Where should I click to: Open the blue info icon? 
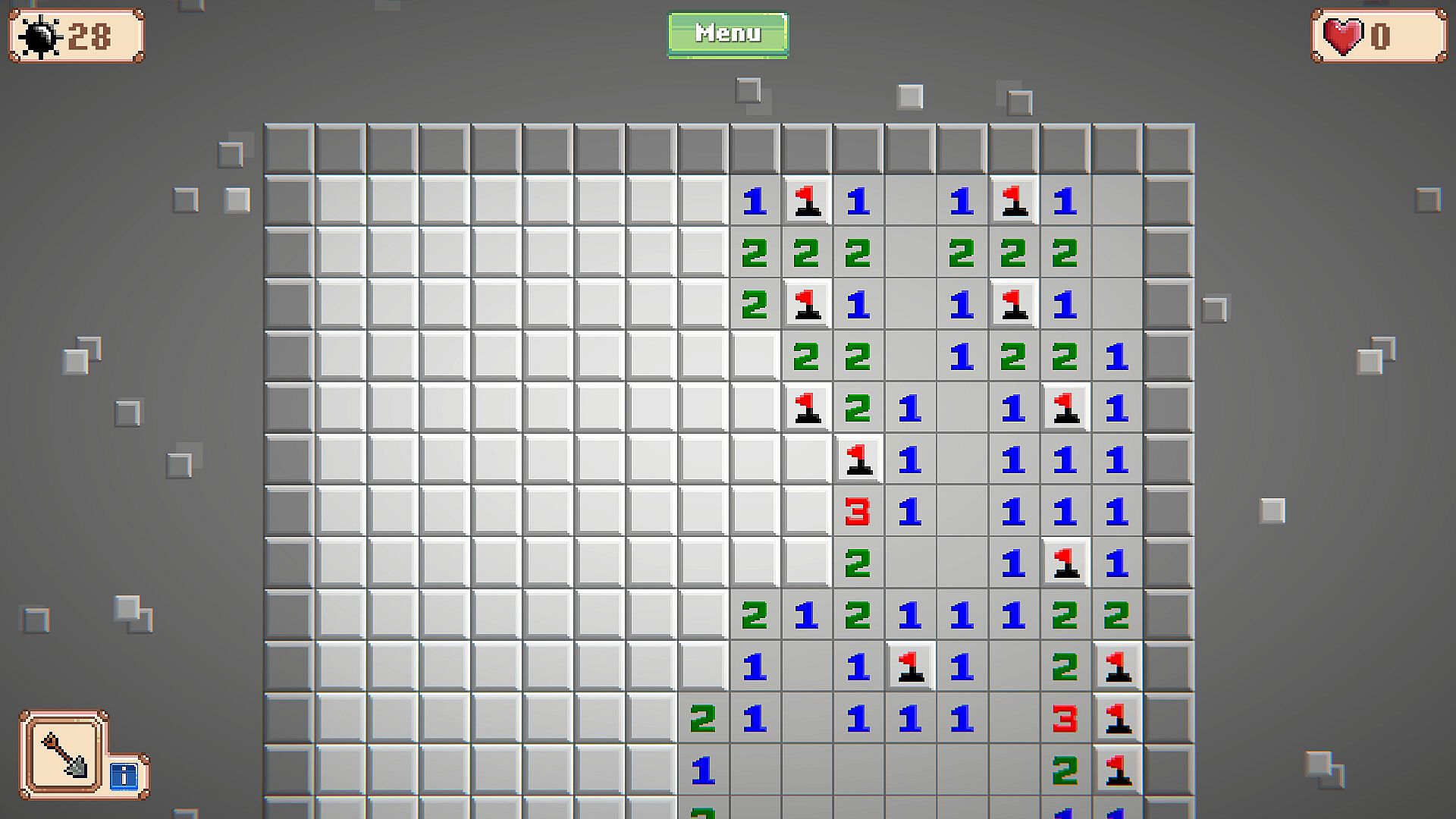click(x=124, y=776)
